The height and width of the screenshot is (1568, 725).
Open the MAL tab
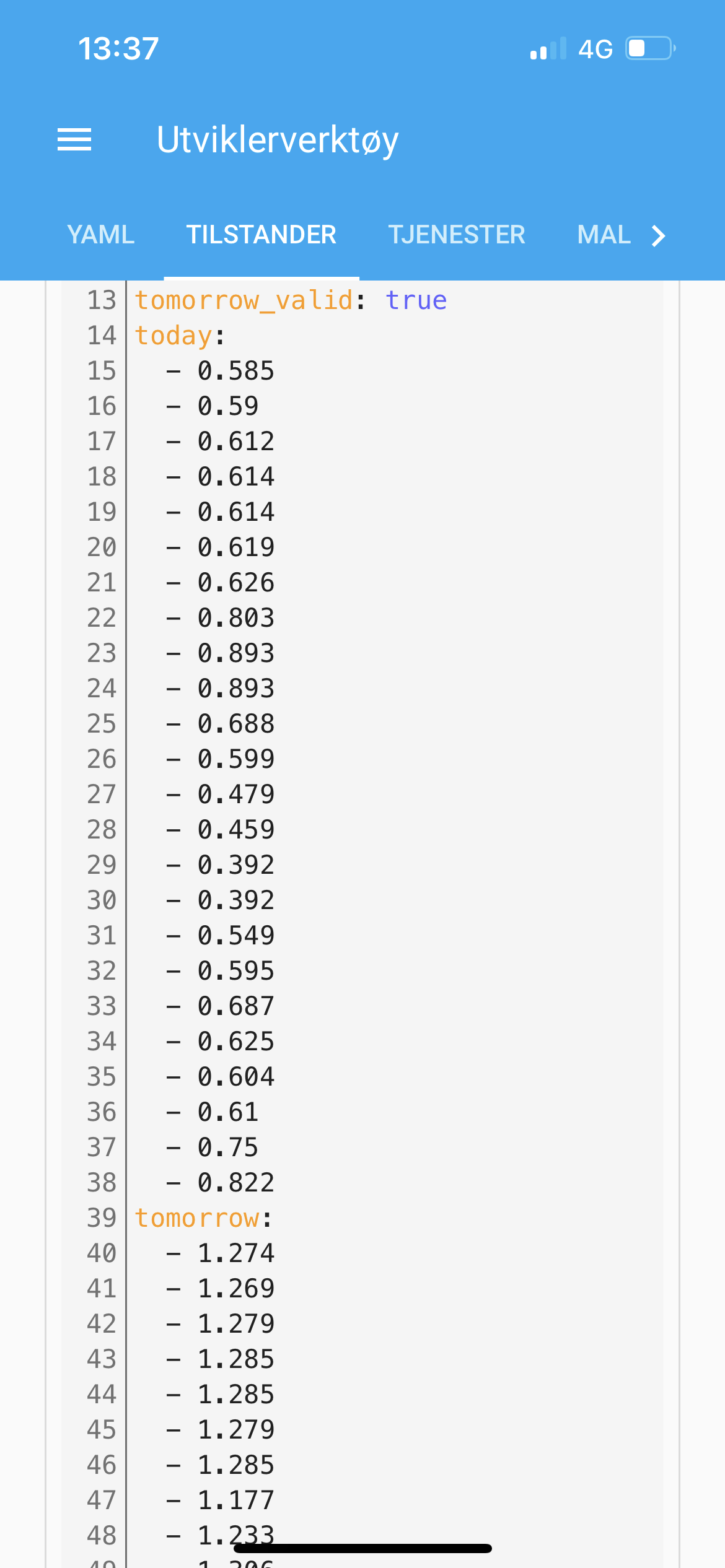(604, 235)
